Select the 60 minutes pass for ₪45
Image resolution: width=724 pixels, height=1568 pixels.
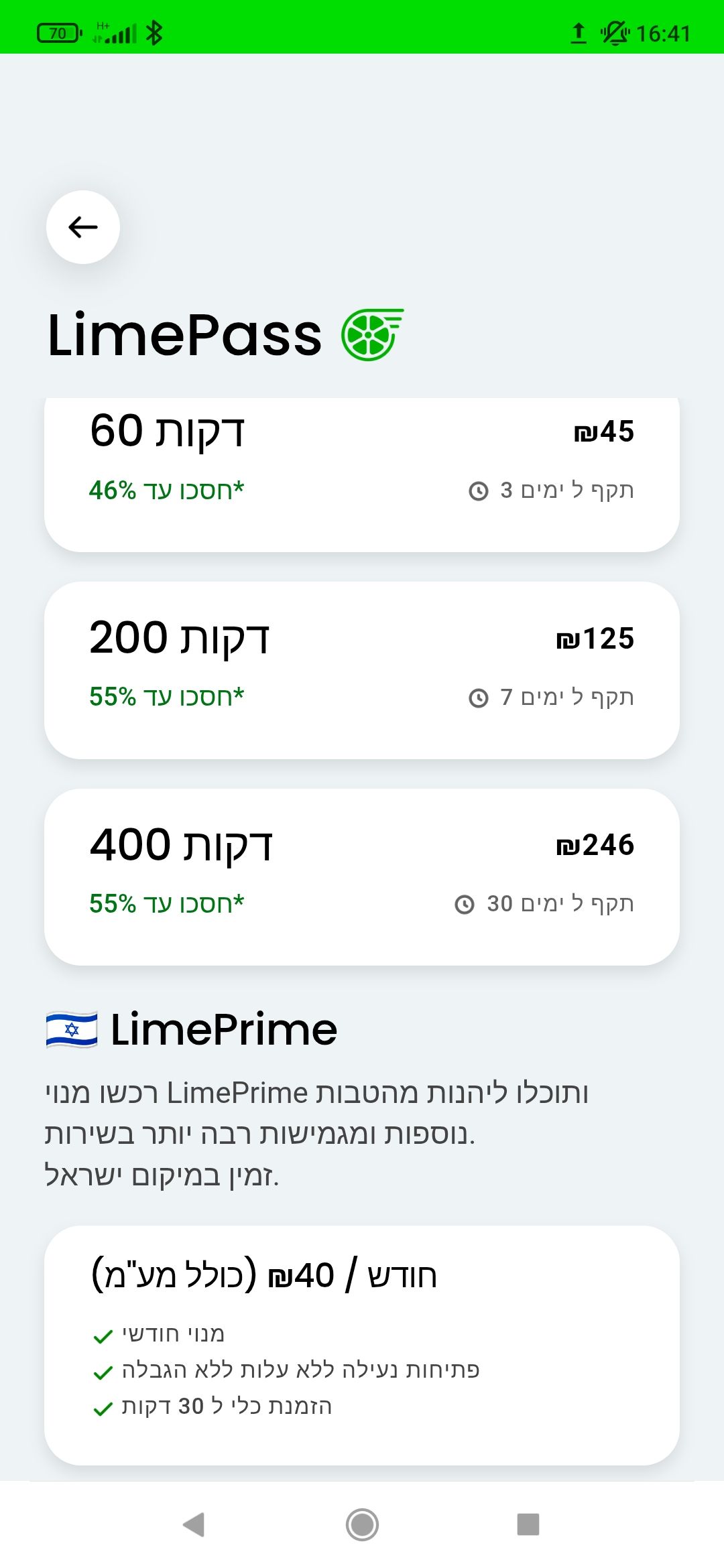(362, 474)
